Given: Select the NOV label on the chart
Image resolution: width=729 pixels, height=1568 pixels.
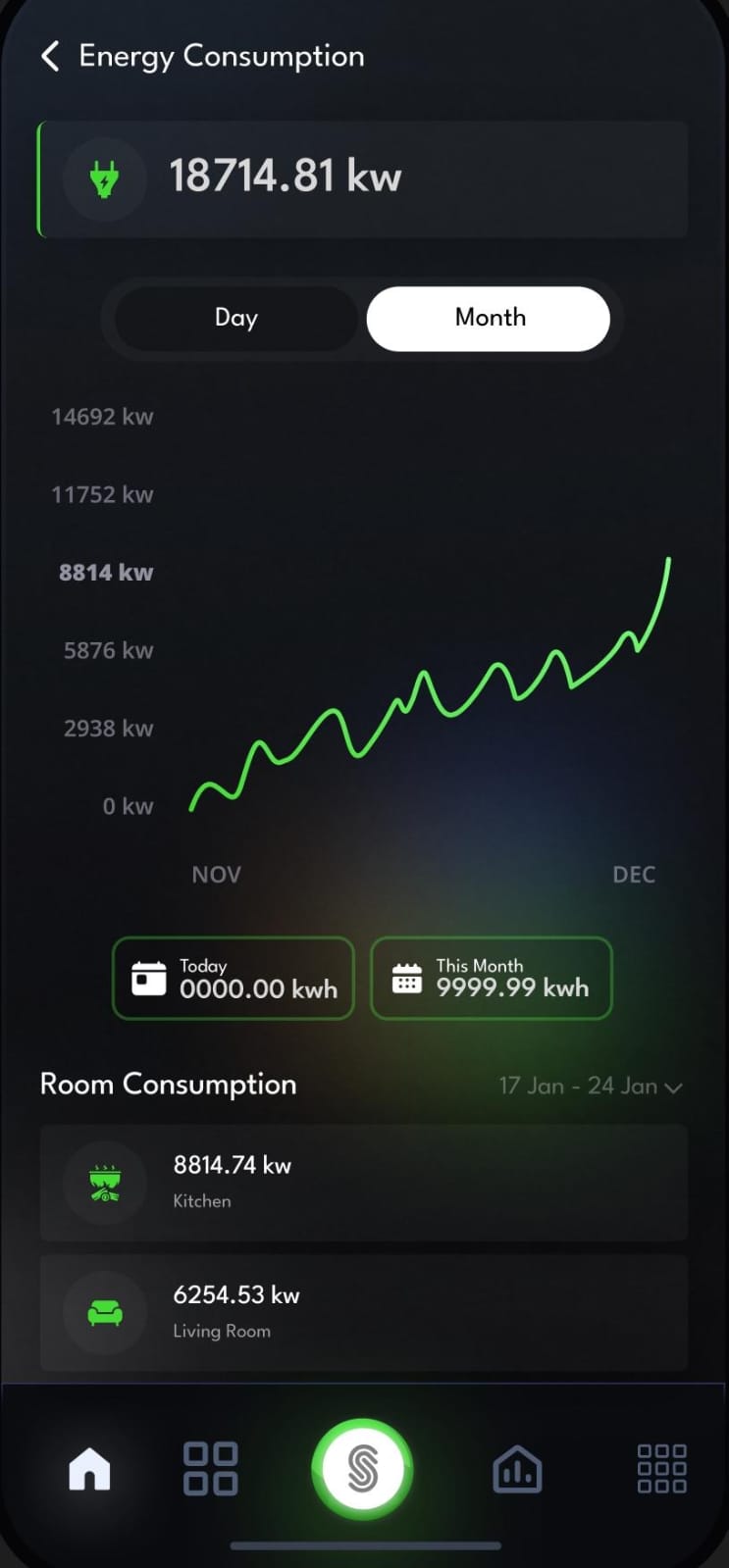Looking at the screenshot, I should click(x=215, y=874).
